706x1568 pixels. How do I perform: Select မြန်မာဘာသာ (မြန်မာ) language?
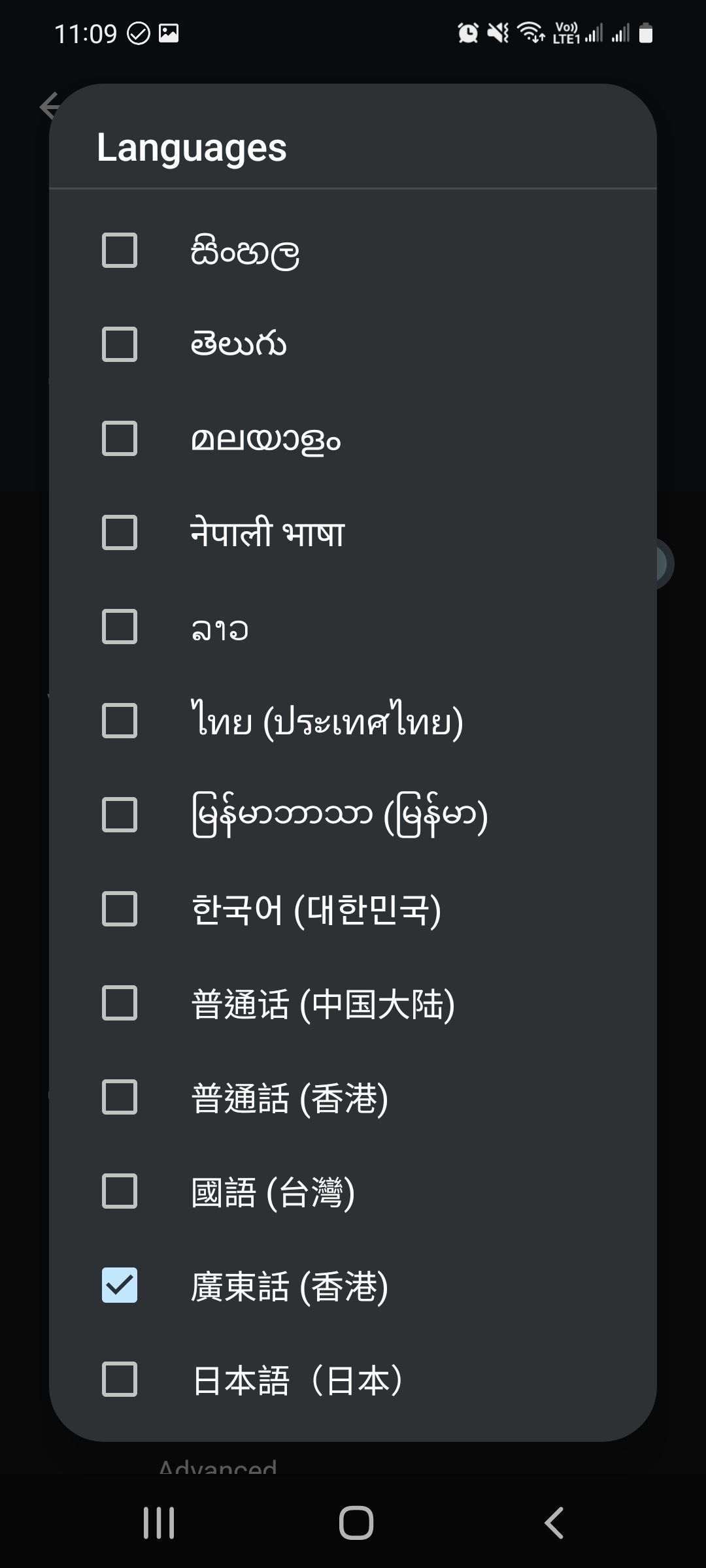[120, 815]
